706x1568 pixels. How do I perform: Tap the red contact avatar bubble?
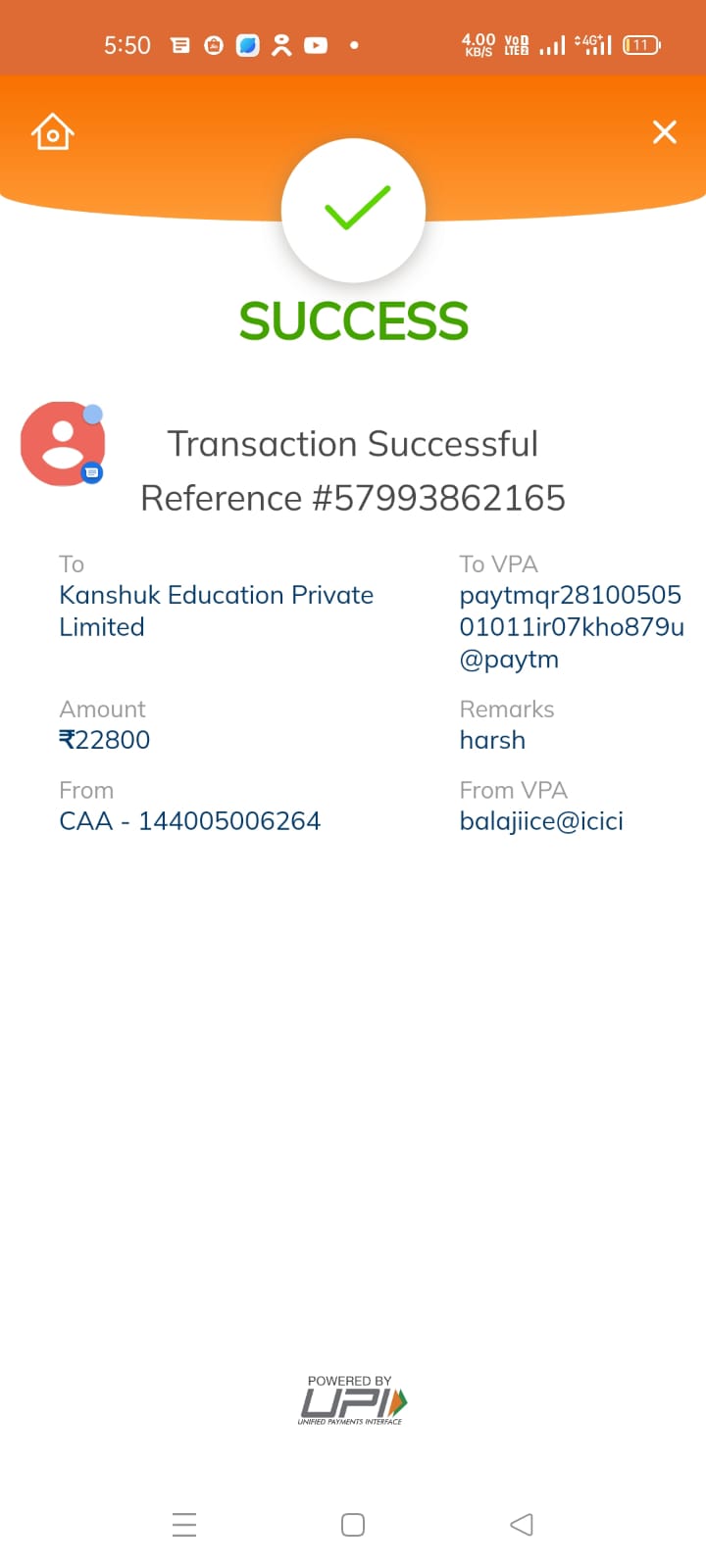[x=63, y=444]
